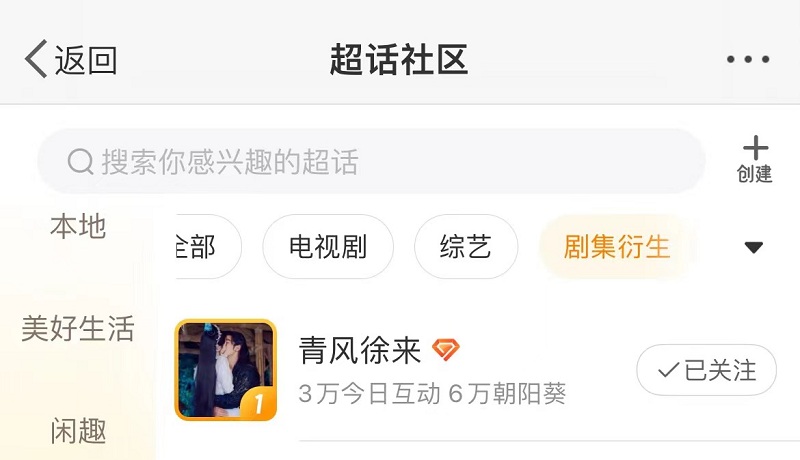This screenshot has width=800, height=460.
Task: Choose the 剧集衍生 filter chip
Action: point(616,247)
